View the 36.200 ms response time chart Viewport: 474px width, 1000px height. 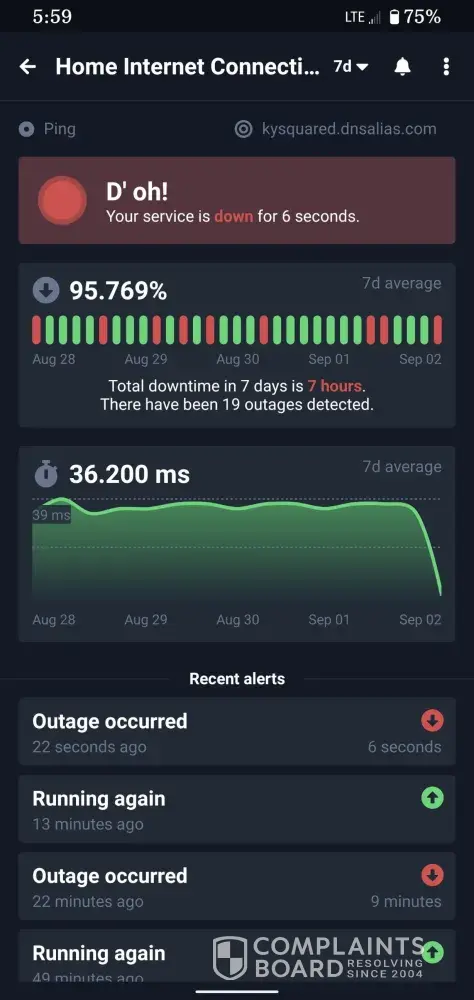coord(237,544)
